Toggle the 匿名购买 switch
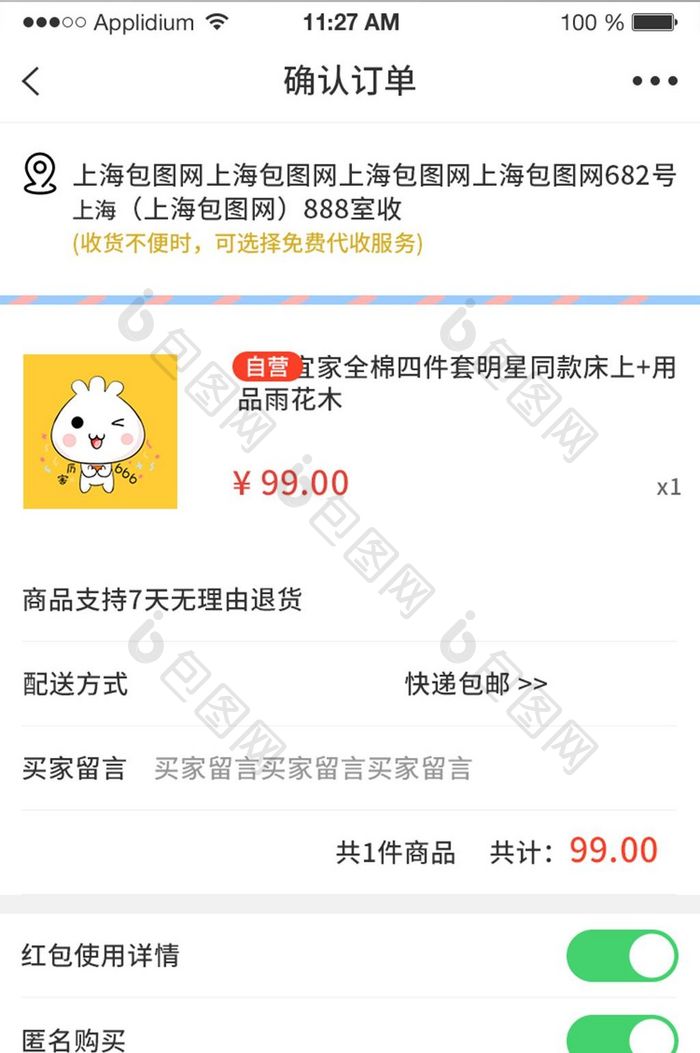The image size is (700, 1053). [x=621, y=1036]
